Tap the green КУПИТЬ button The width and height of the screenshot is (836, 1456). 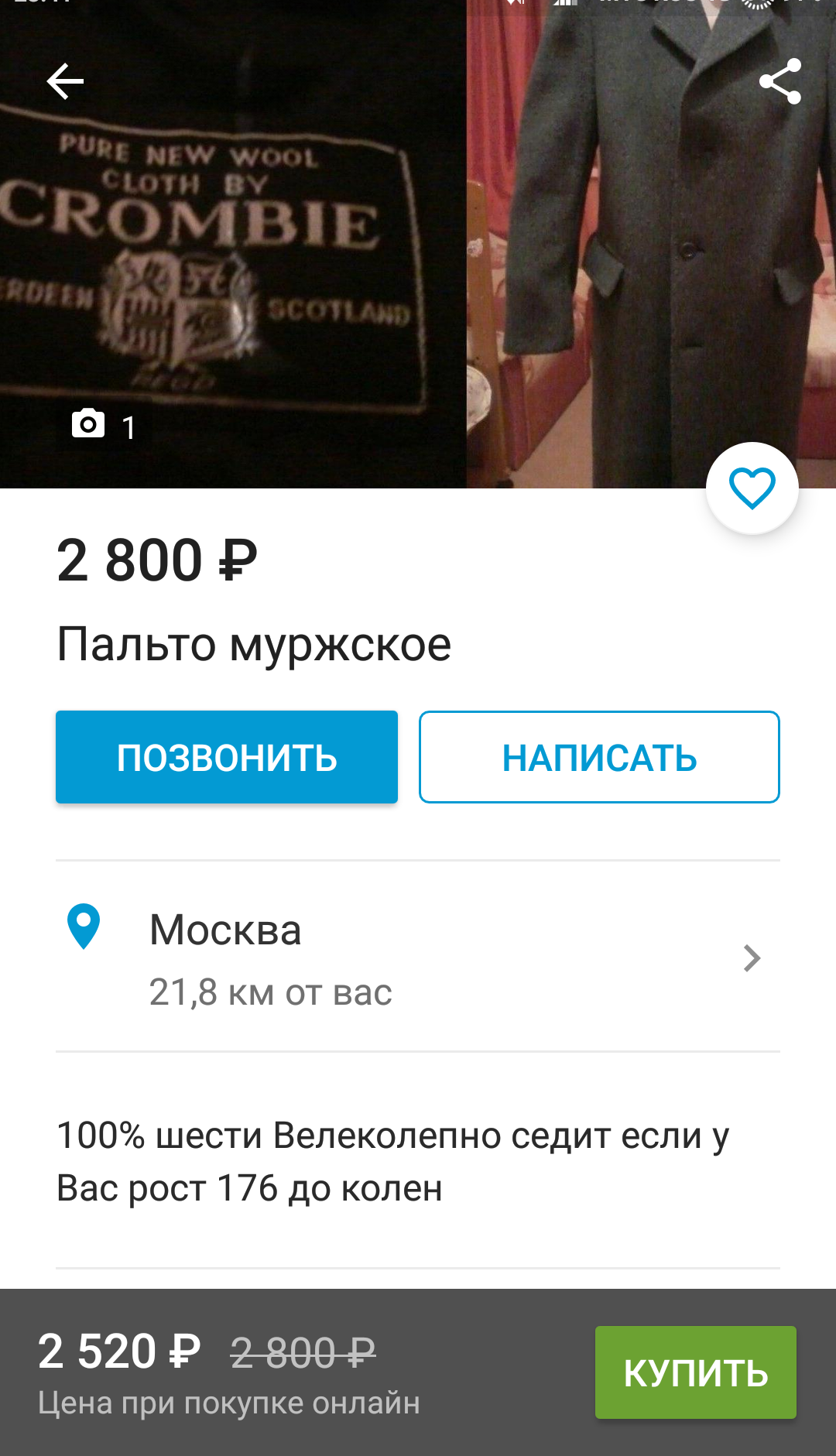[x=695, y=1372]
